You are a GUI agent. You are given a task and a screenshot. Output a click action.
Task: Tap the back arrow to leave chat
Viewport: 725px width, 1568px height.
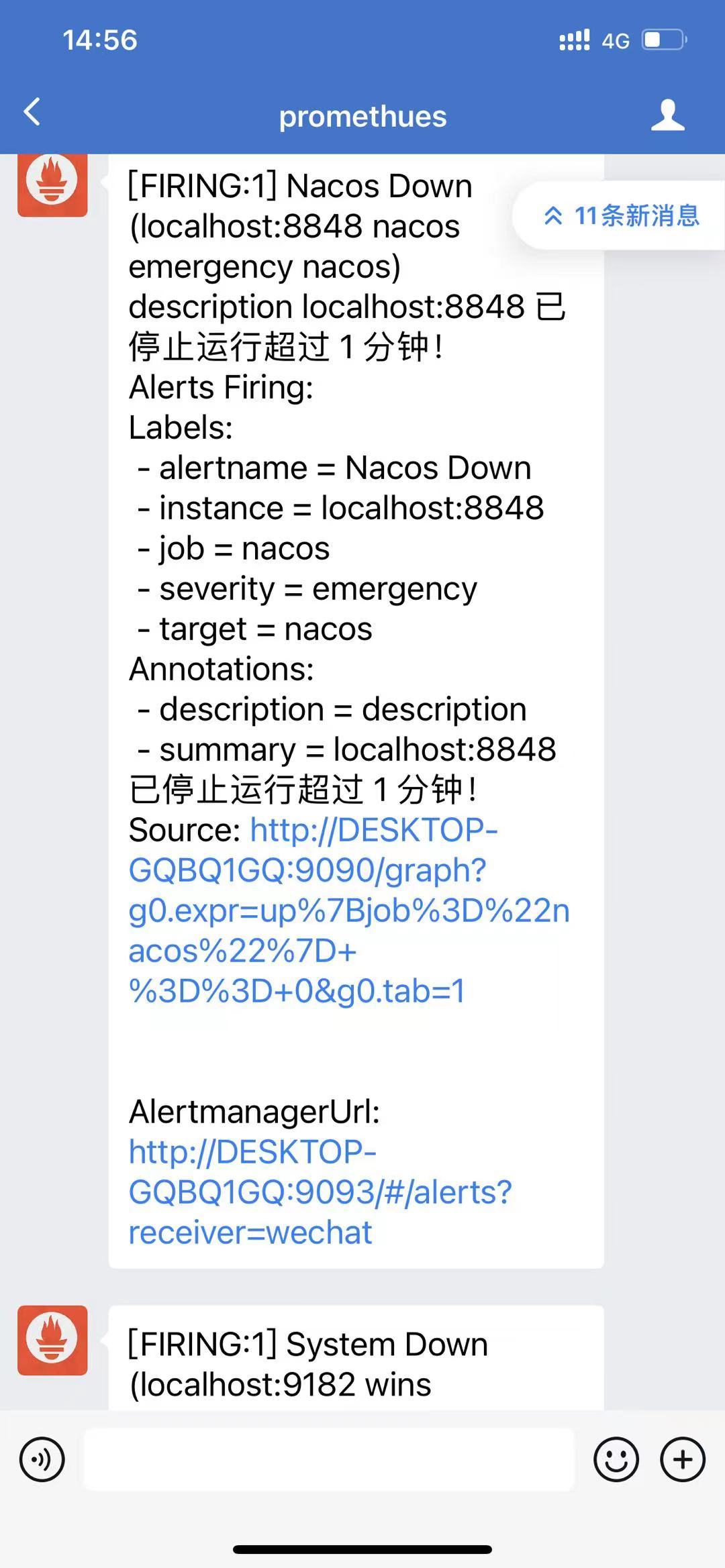tap(31, 112)
